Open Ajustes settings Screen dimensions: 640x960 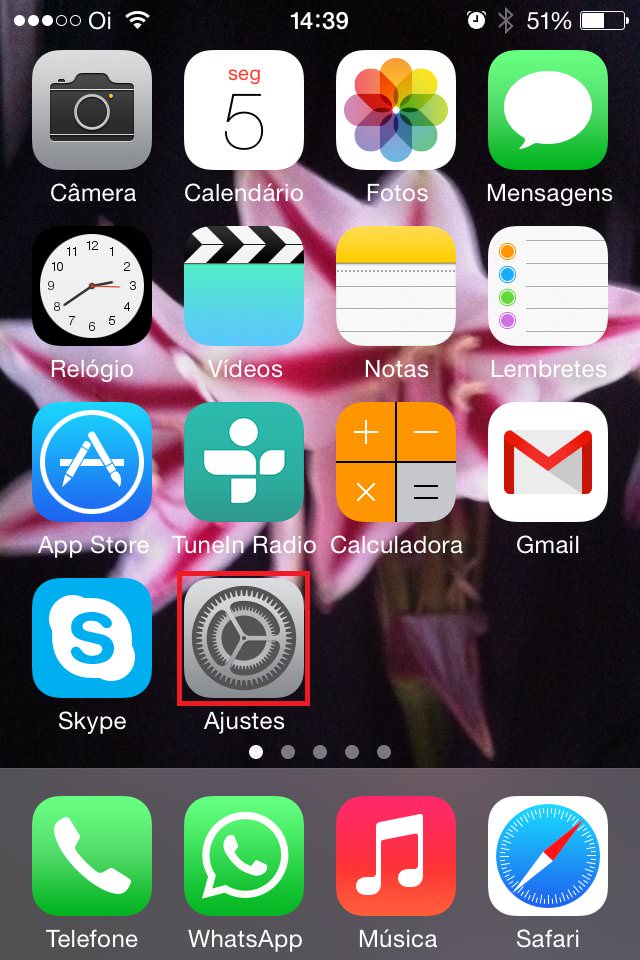point(244,638)
